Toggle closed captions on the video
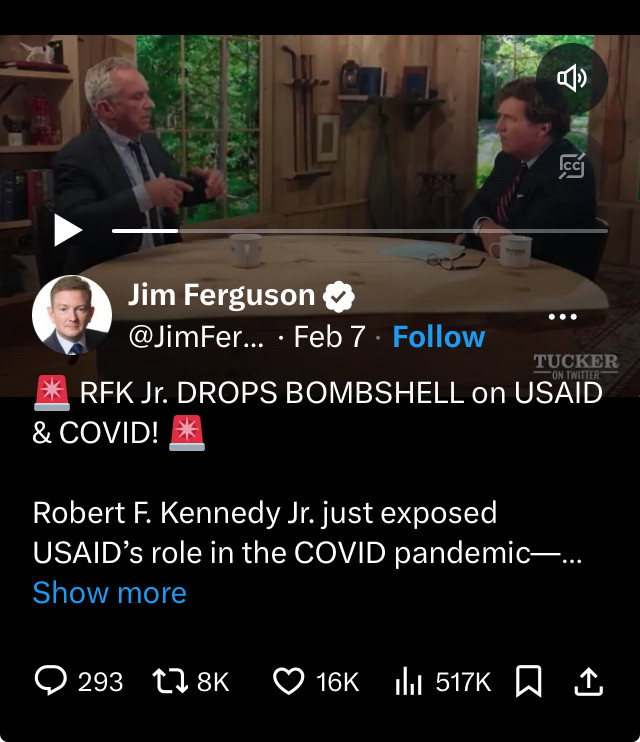640x742 pixels. point(571,167)
